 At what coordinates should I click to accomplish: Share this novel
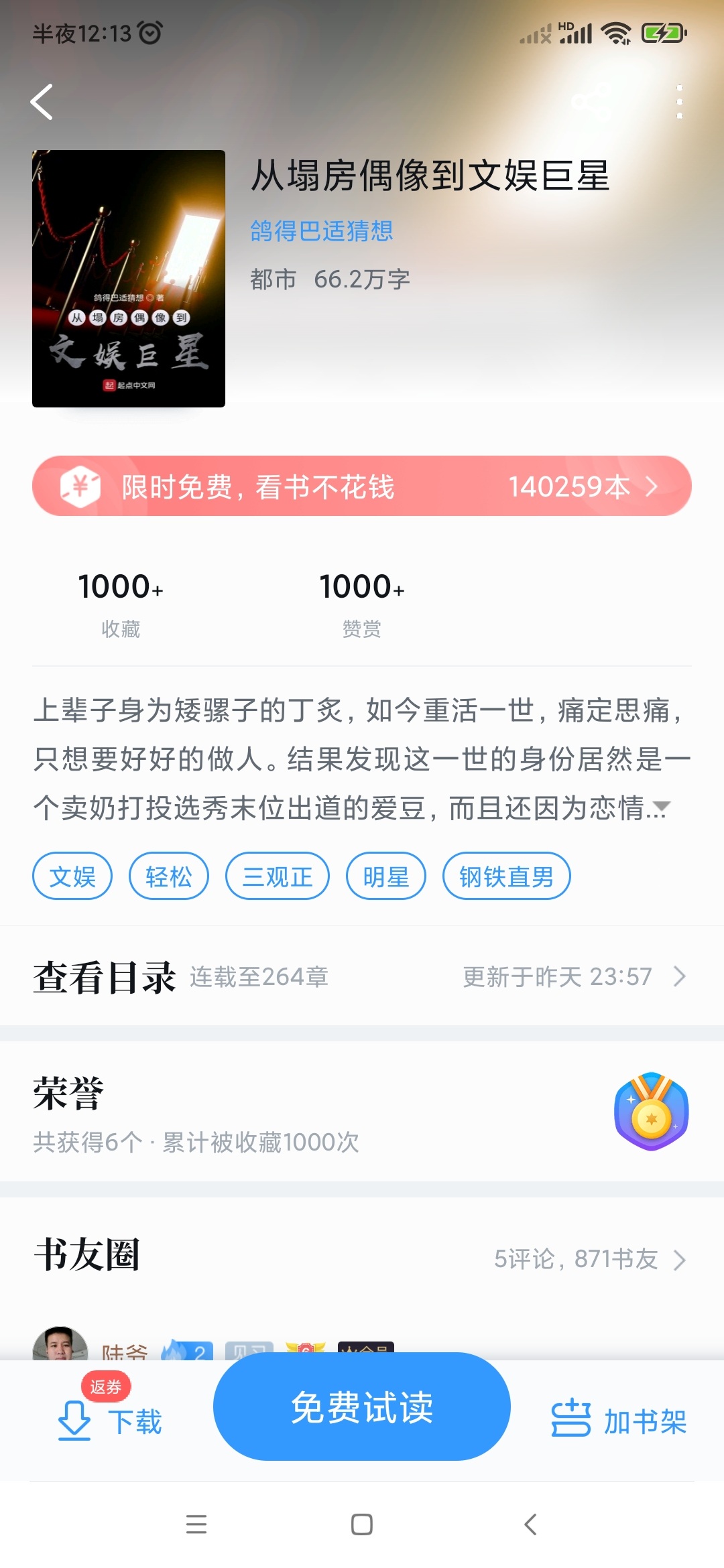pyautogui.click(x=590, y=101)
